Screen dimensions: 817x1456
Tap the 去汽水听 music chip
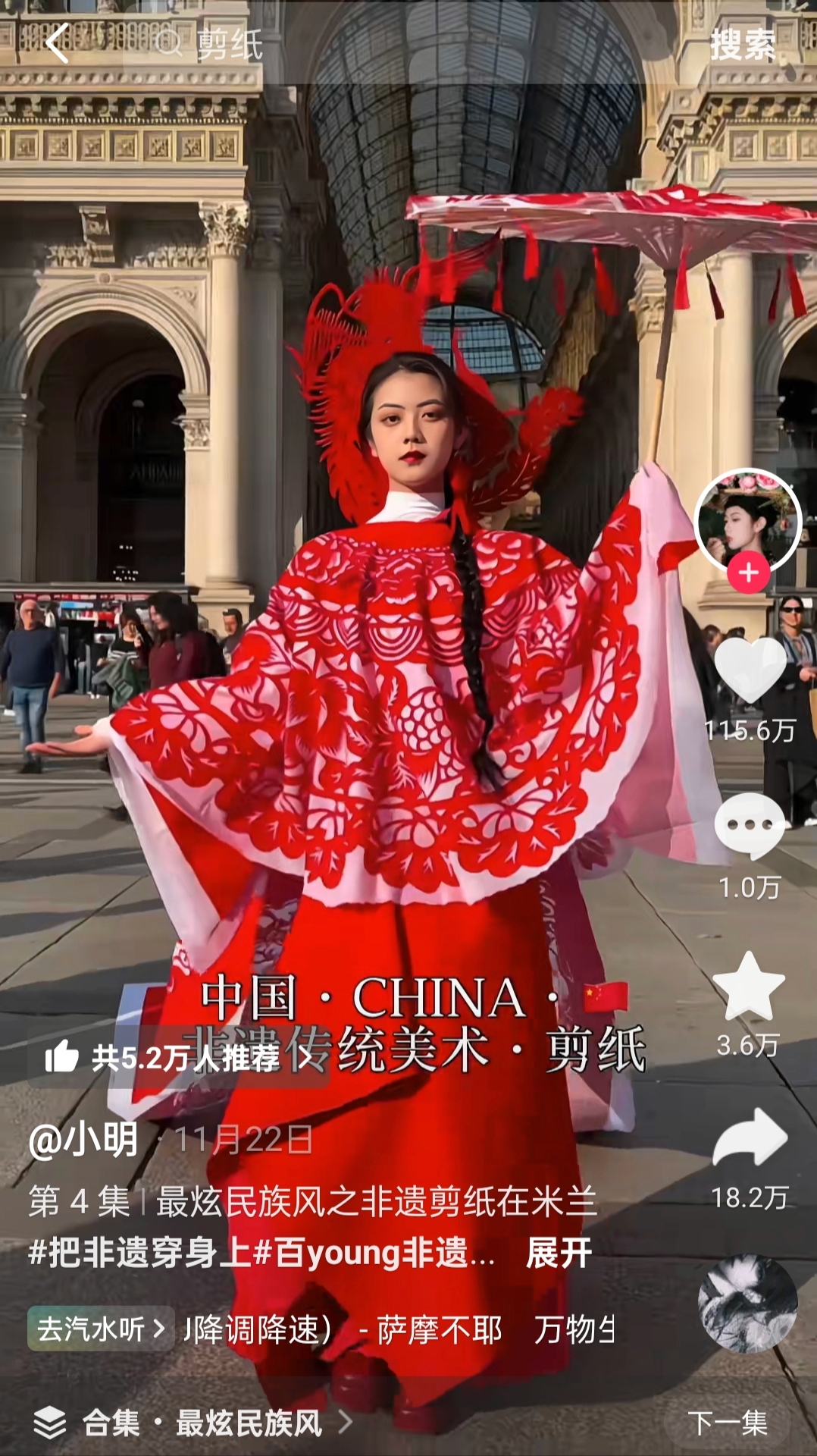coord(101,1329)
